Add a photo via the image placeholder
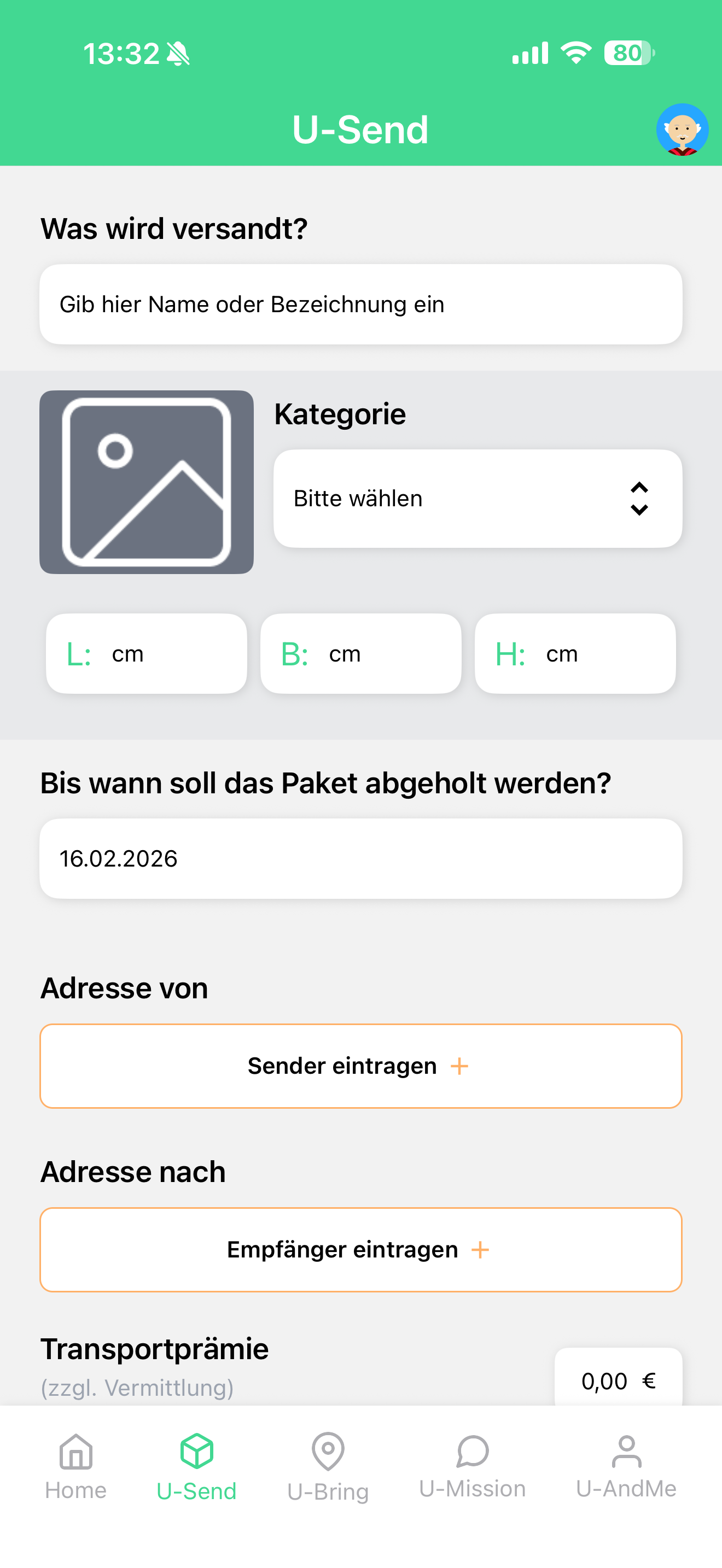This screenshot has width=722, height=1568. tap(147, 482)
